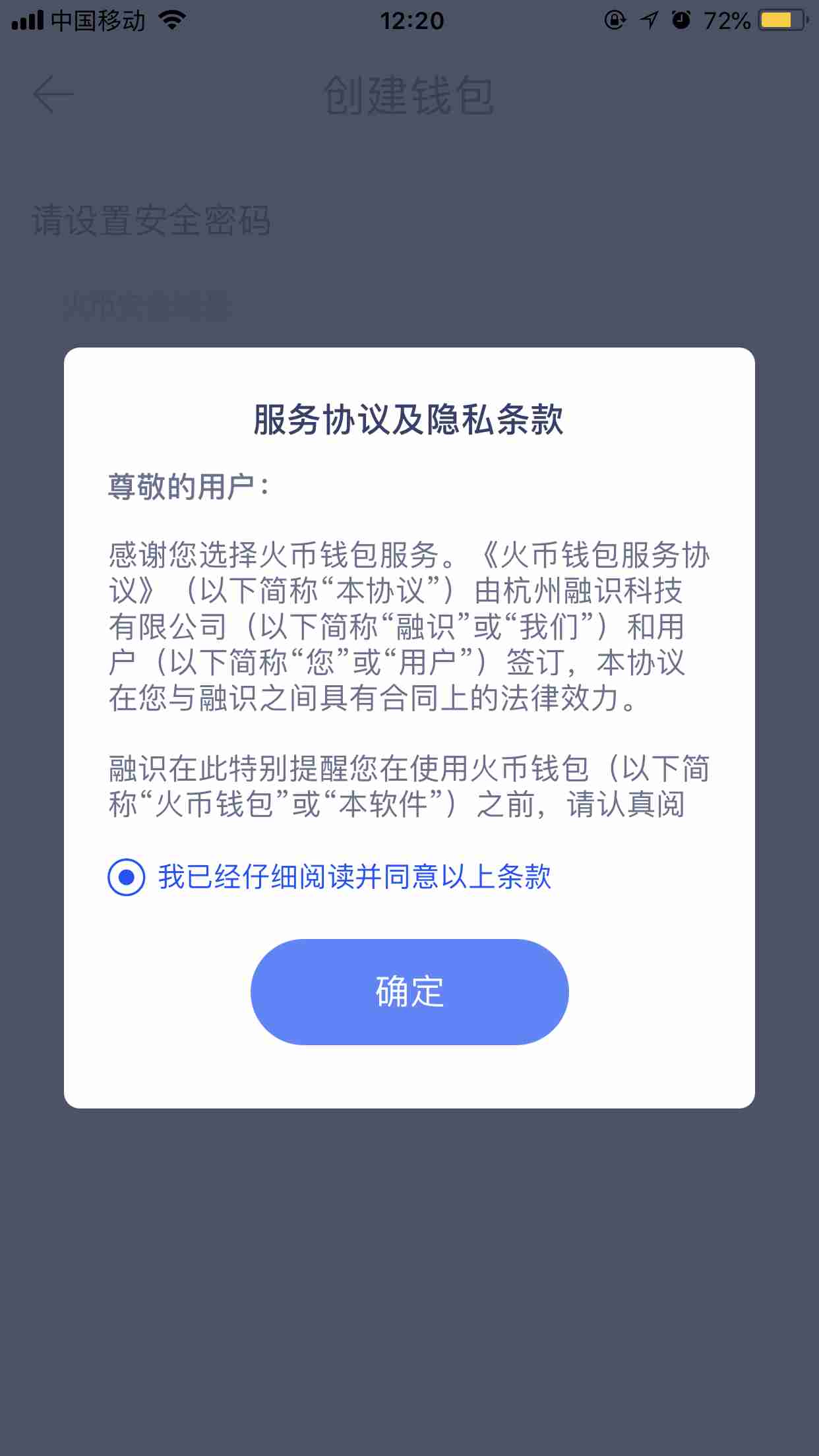Tap the orientation lock icon
The image size is (819, 1456).
tap(615, 20)
